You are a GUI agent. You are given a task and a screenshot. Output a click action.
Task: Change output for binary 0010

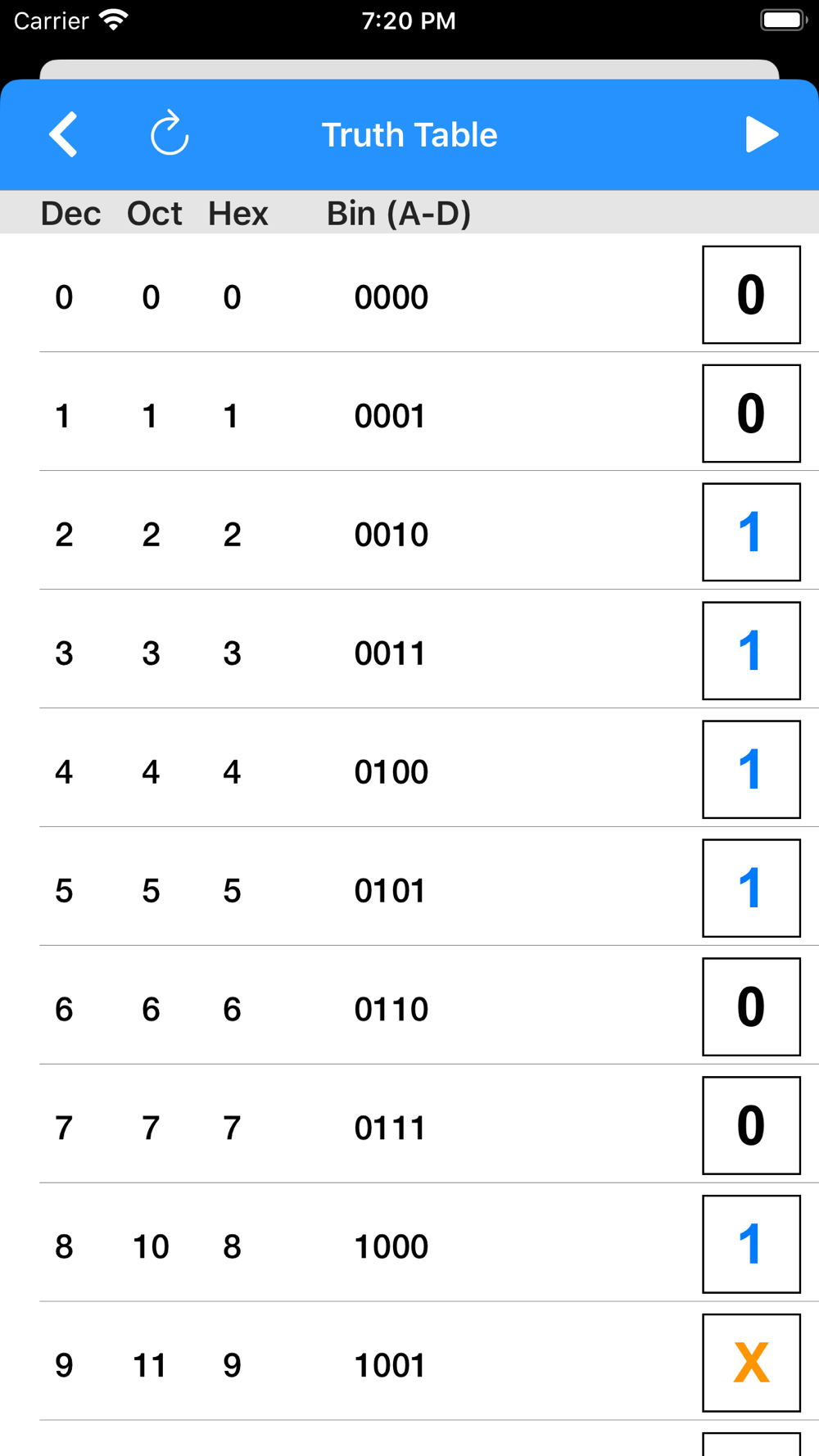[x=751, y=532]
